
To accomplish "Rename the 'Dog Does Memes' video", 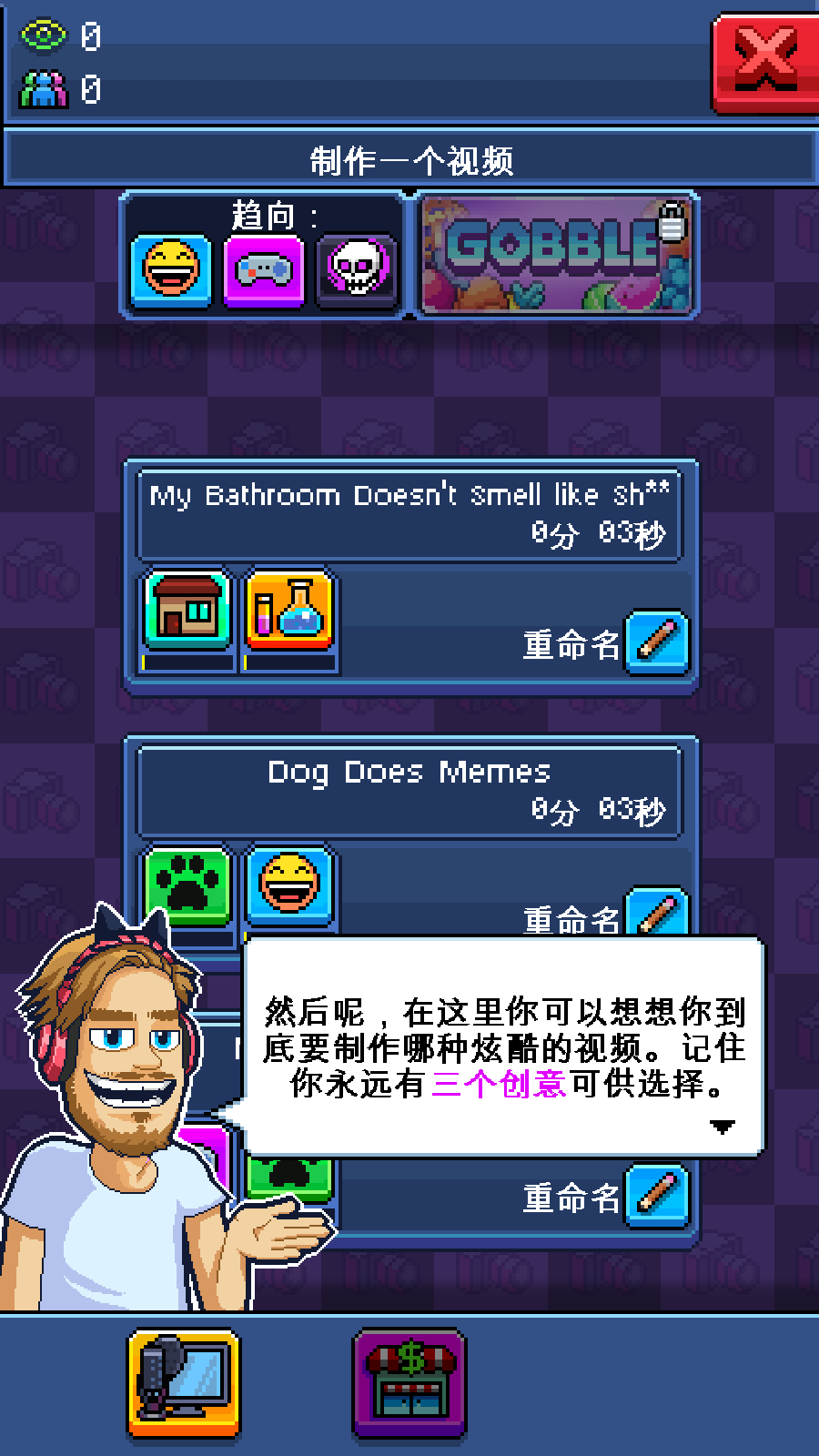I will [x=657, y=913].
